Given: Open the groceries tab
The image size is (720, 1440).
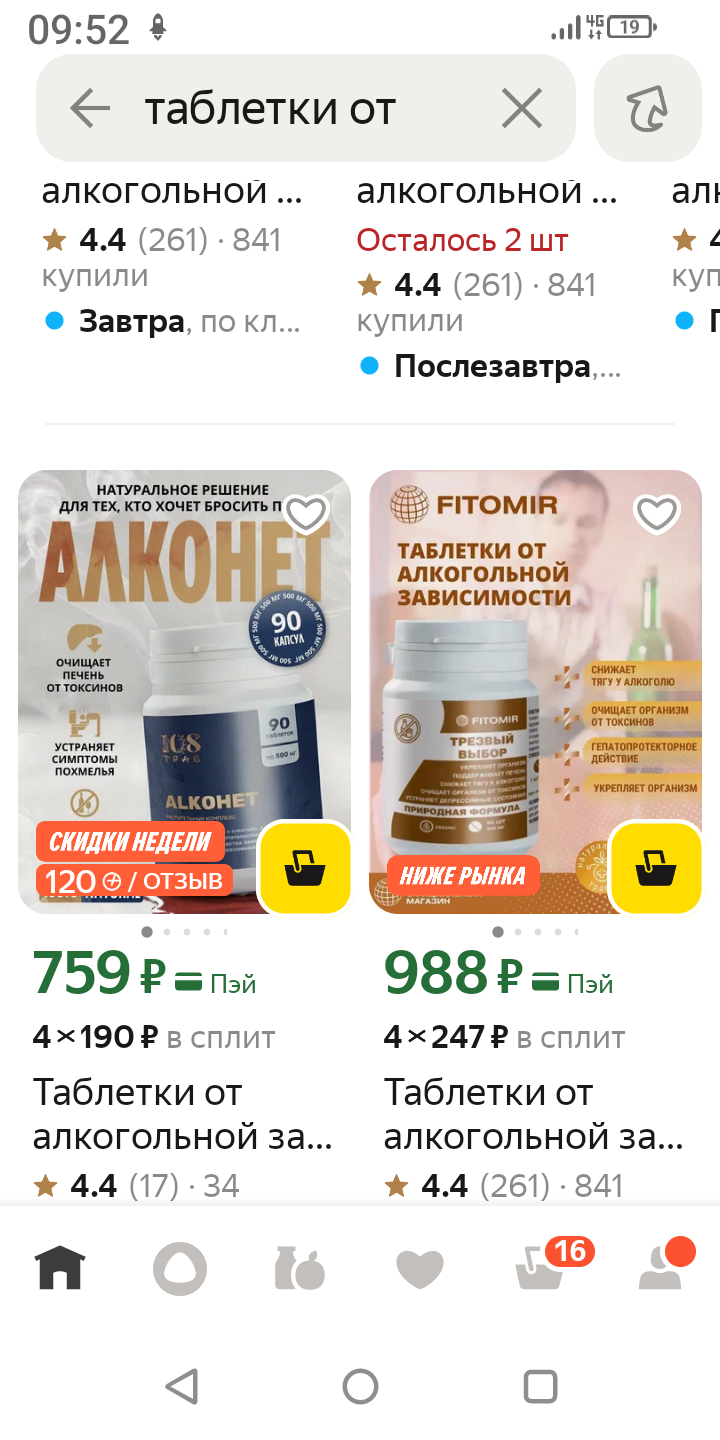Looking at the screenshot, I should pos(300,1270).
